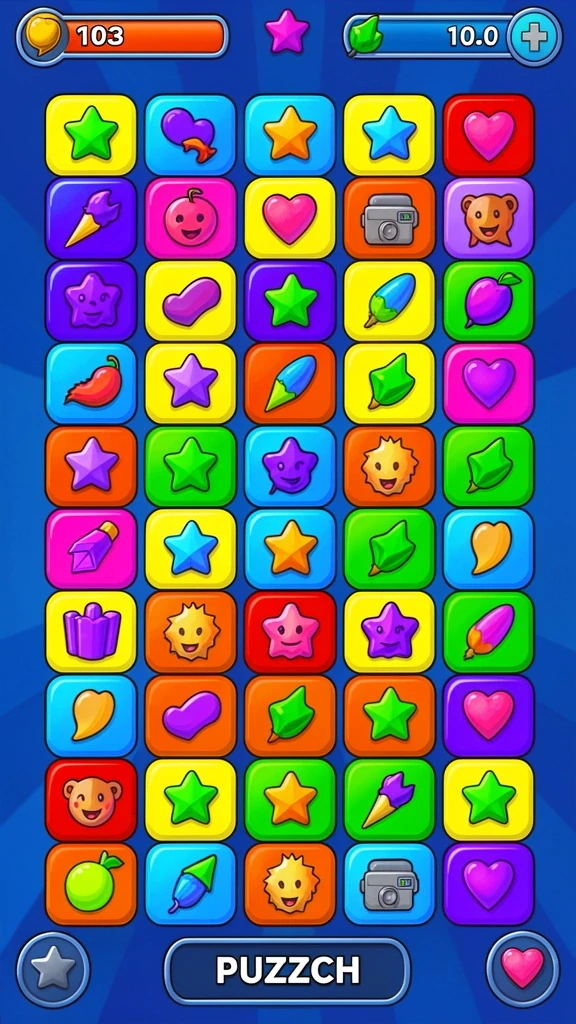Tap the yellow tile with purple cupcake mold
This screenshot has width=576, height=1024.
pos(91,632)
